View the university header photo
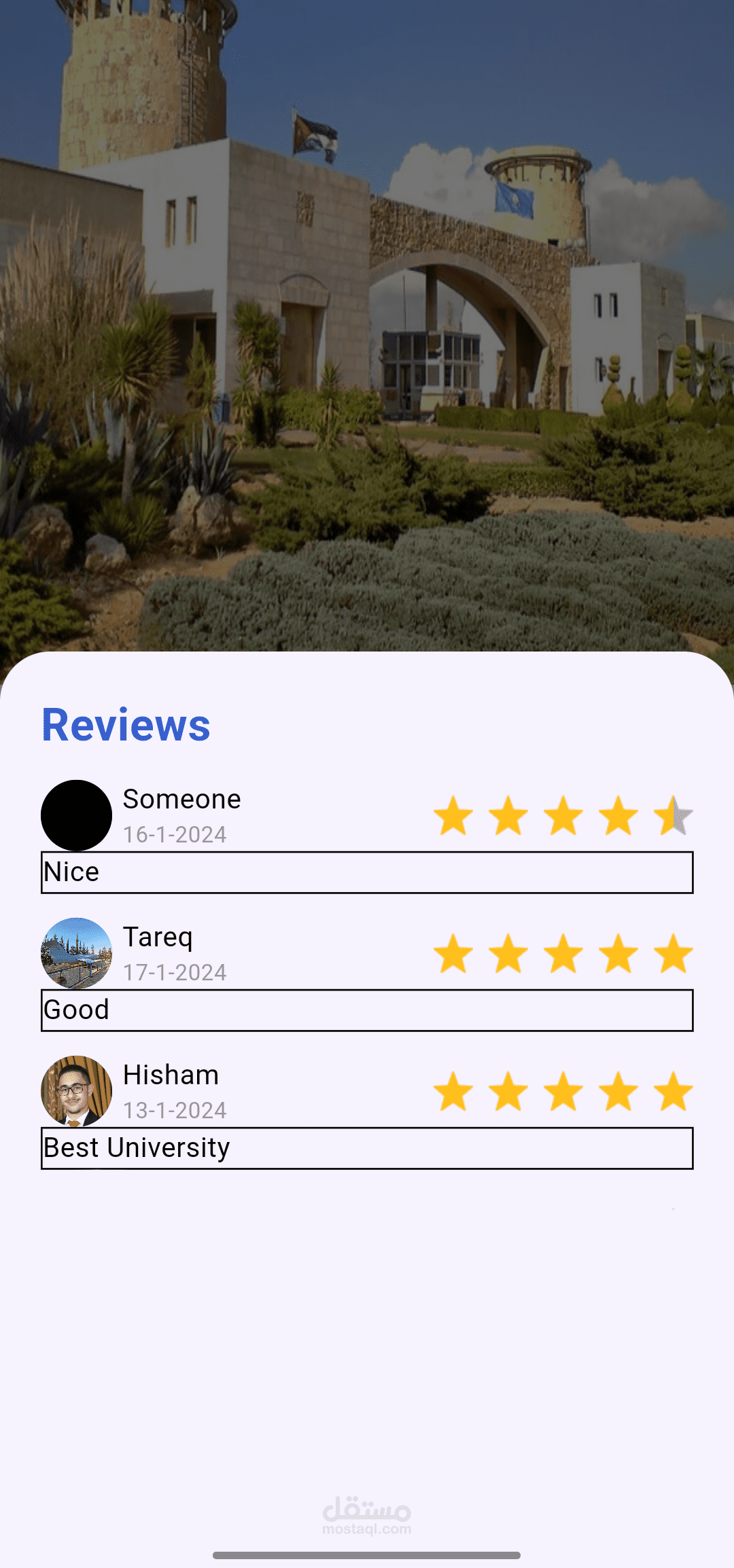Screen dimensions: 734x1568 [367, 326]
